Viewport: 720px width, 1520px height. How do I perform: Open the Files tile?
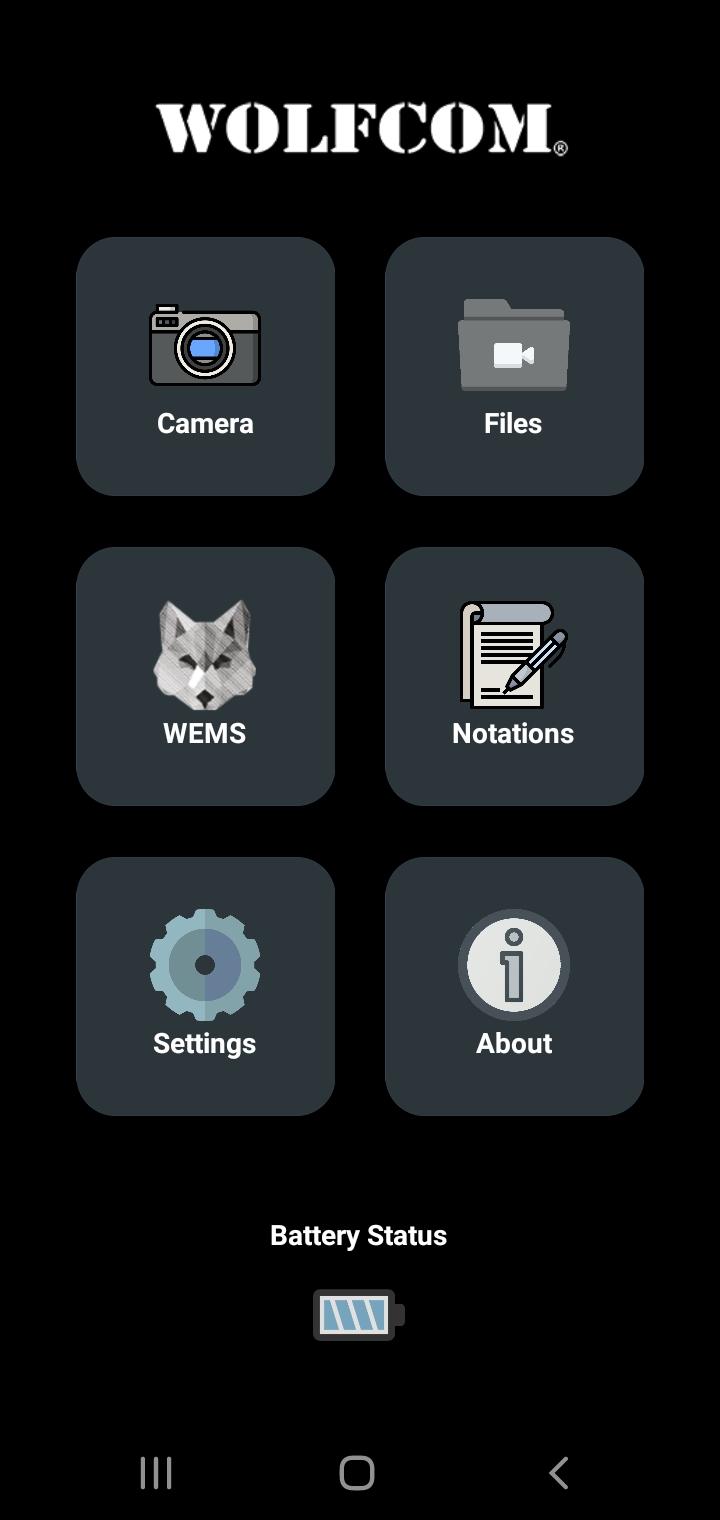click(x=514, y=366)
